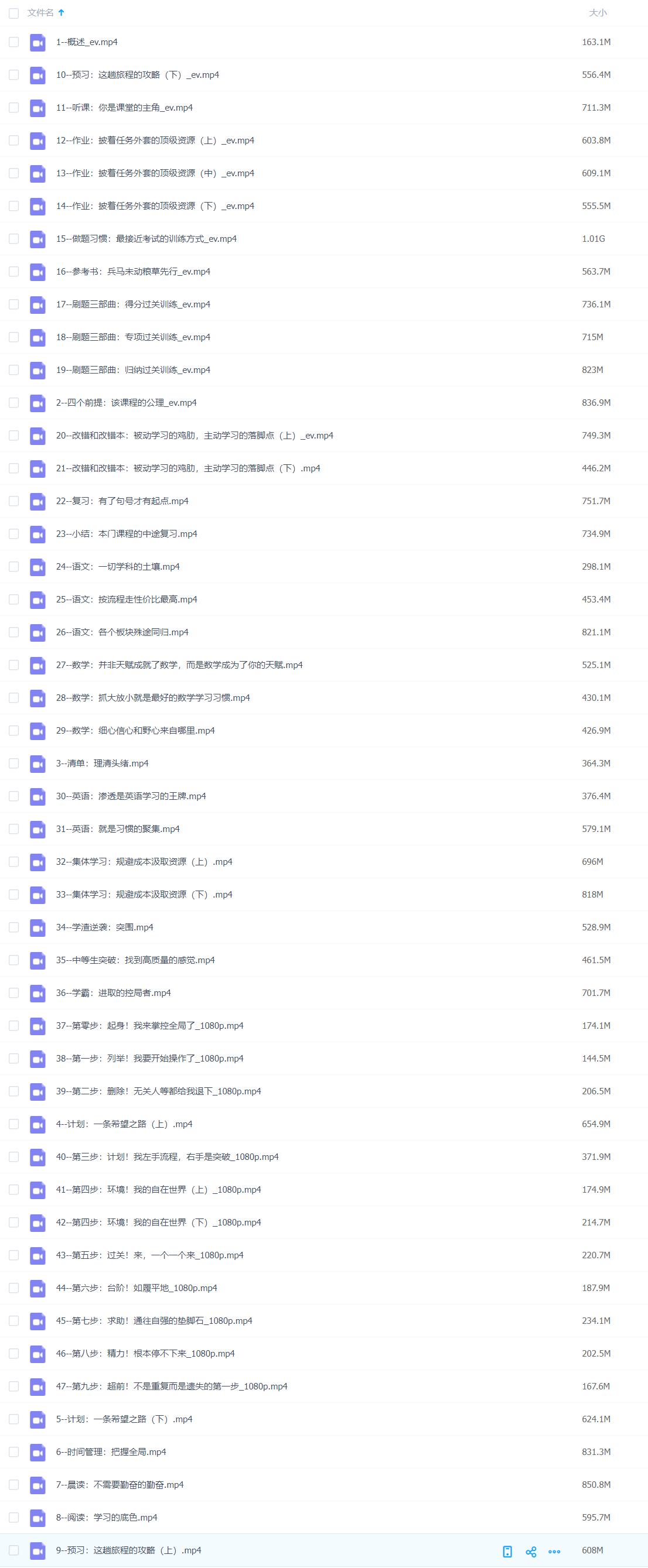Share the file 9--预习：这趟旅程的攻略（上）.mp4

point(530,1552)
